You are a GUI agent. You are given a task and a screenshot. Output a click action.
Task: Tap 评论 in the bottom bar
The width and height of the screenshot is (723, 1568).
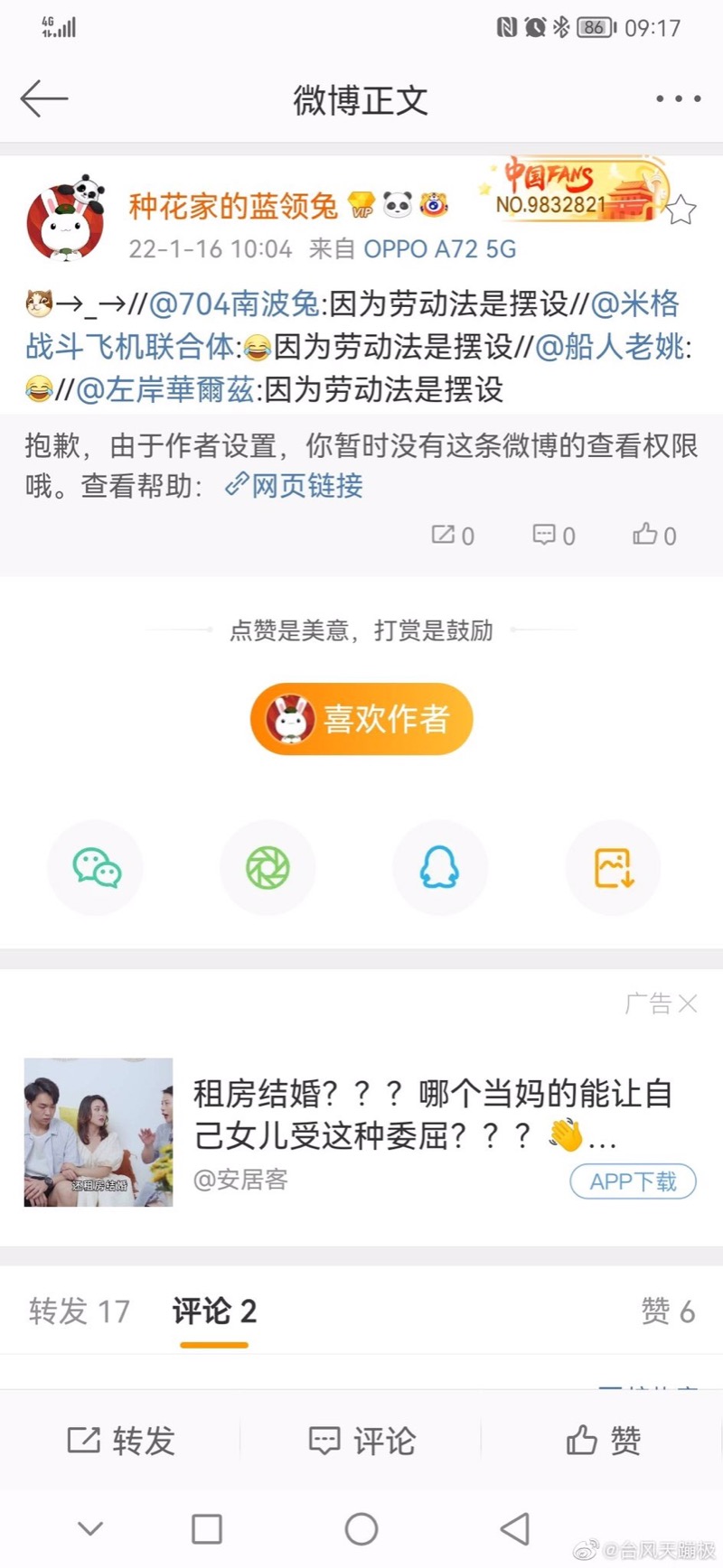pyautogui.click(x=361, y=1440)
